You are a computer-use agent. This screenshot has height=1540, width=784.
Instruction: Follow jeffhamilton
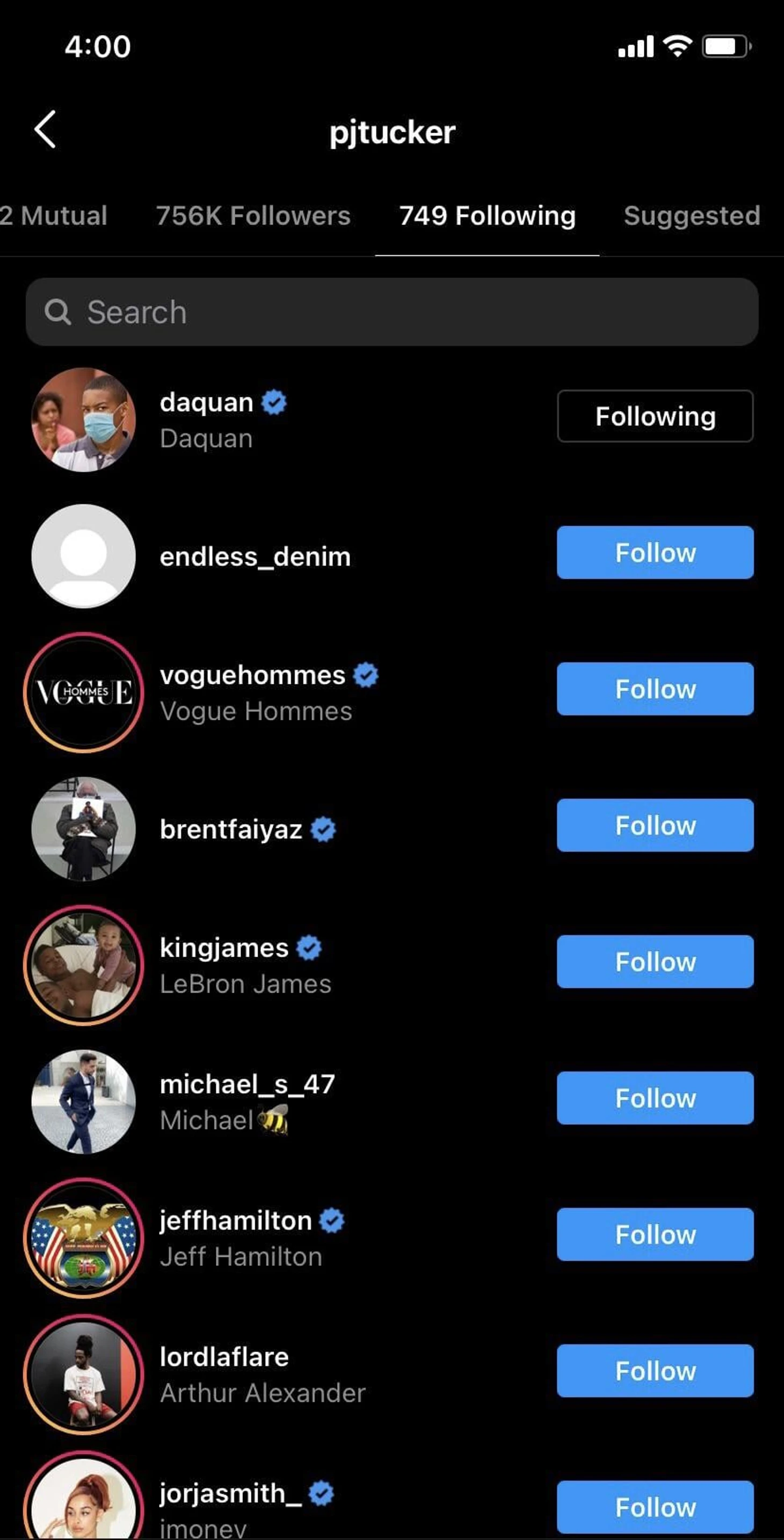[655, 1234]
